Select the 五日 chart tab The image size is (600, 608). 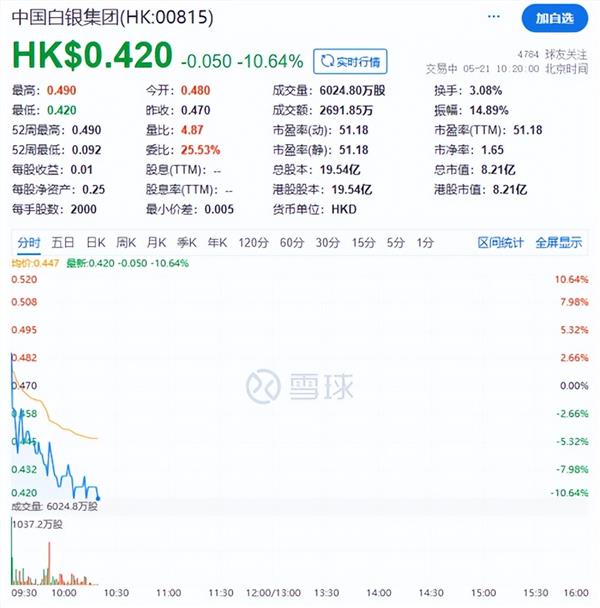click(63, 242)
